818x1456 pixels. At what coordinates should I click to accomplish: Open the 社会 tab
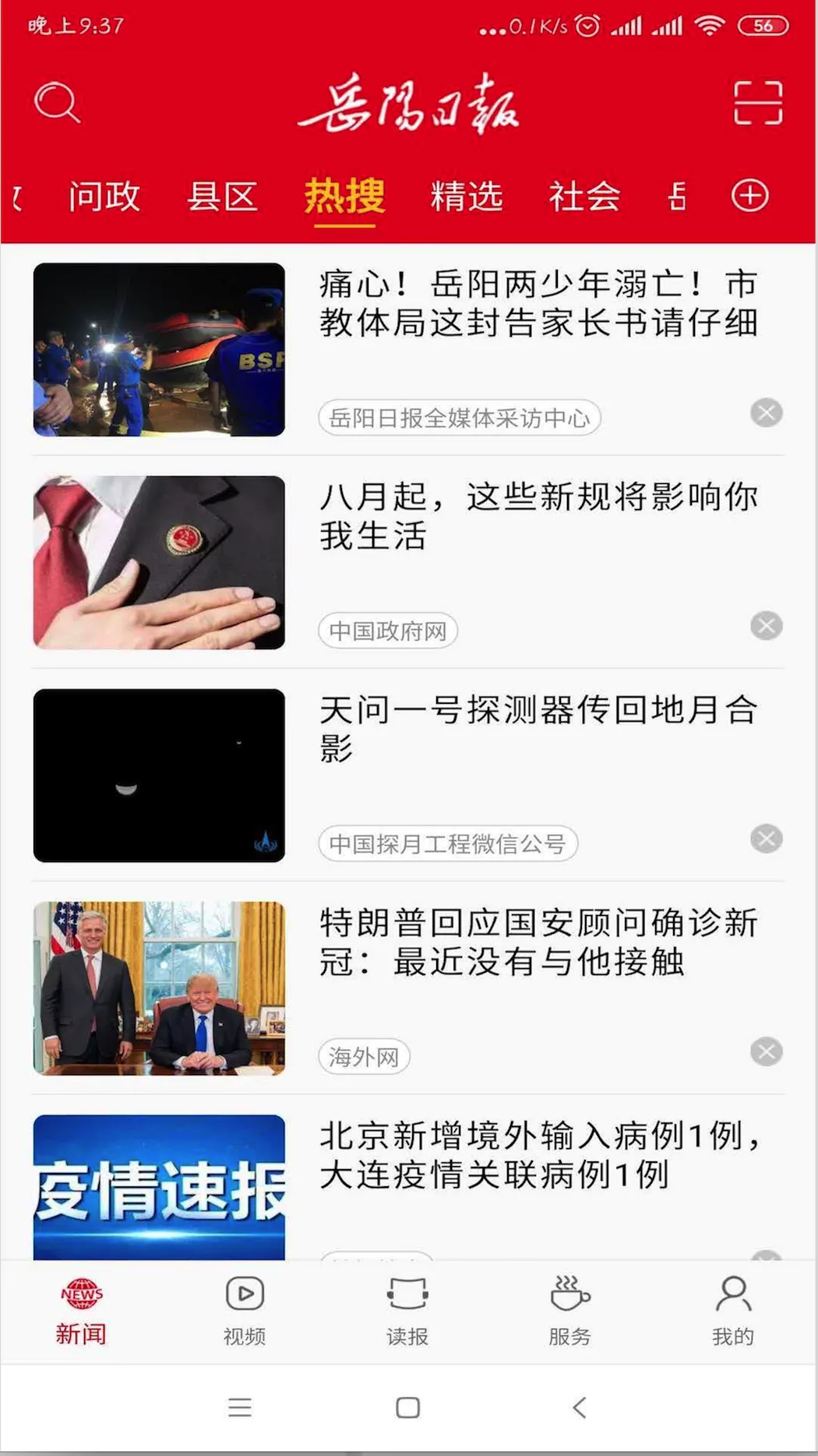(586, 196)
